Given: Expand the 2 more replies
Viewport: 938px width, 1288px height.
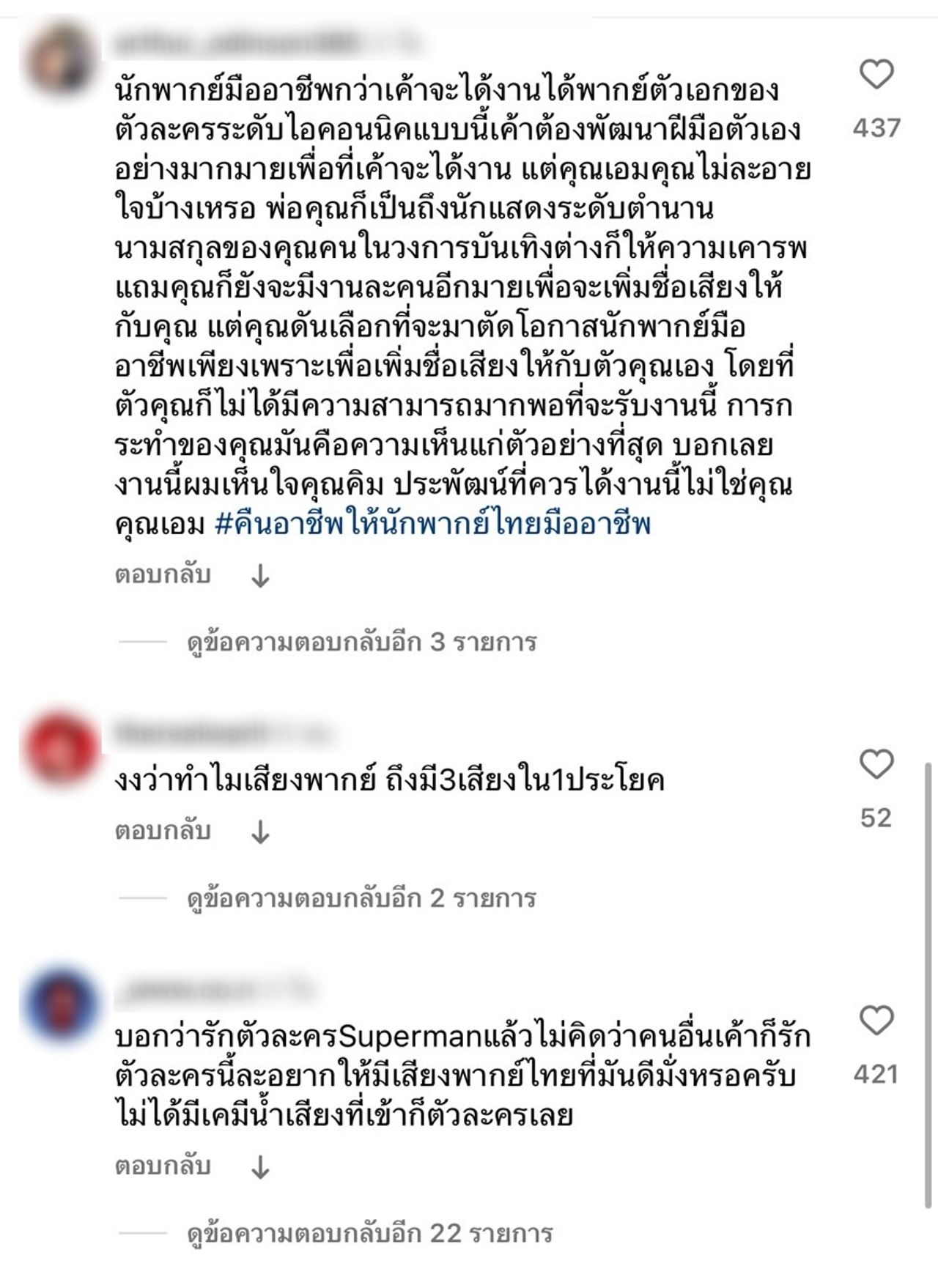Looking at the screenshot, I should (x=362, y=898).
